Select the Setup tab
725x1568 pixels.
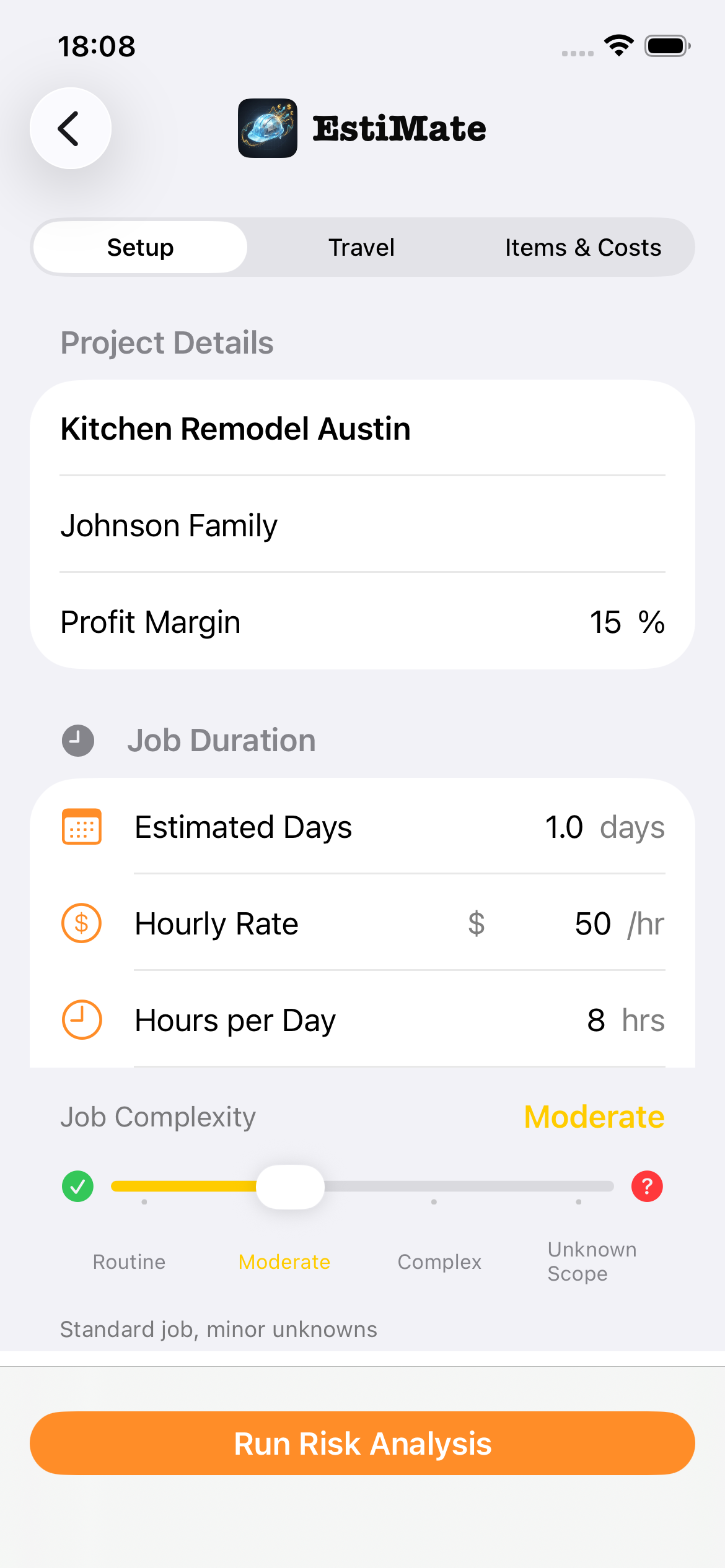pos(141,248)
